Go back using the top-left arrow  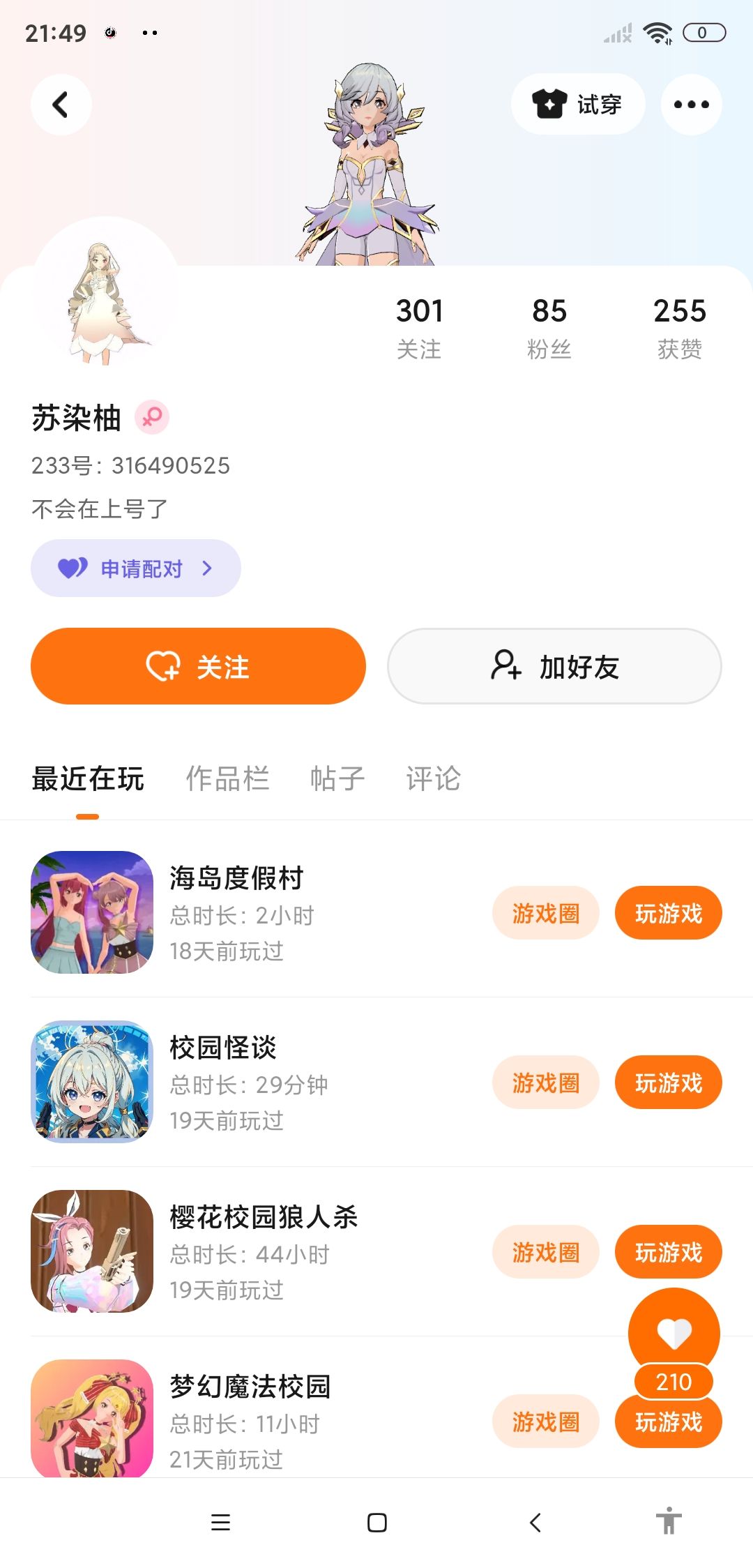coord(61,105)
